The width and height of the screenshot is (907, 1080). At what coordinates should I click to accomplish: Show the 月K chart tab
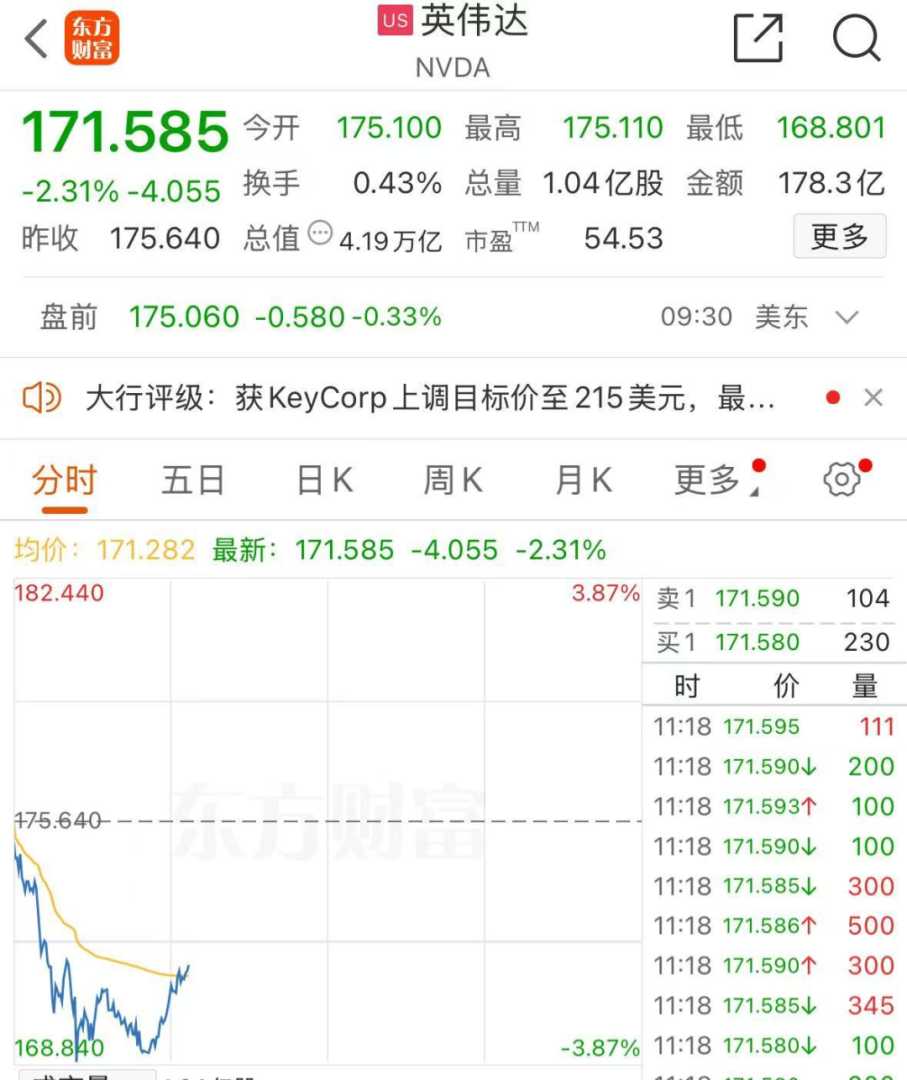[583, 481]
